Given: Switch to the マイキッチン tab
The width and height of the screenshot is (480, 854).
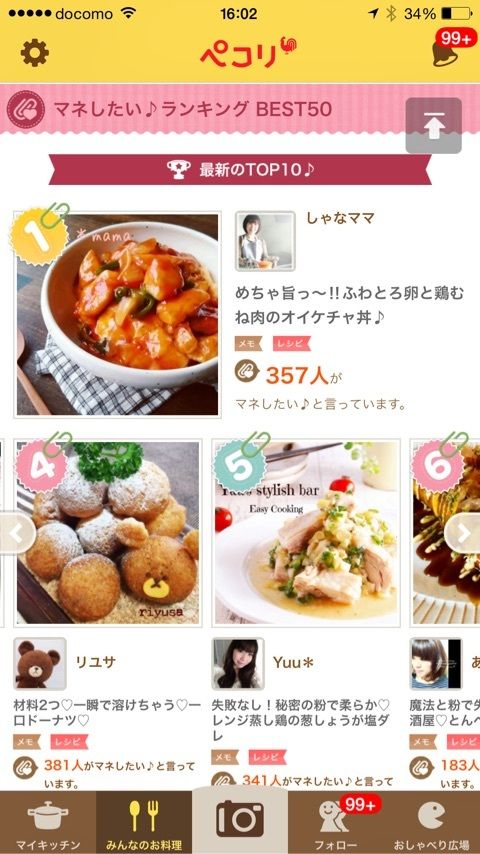Looking at the screenshot, I should click(48, 823).
